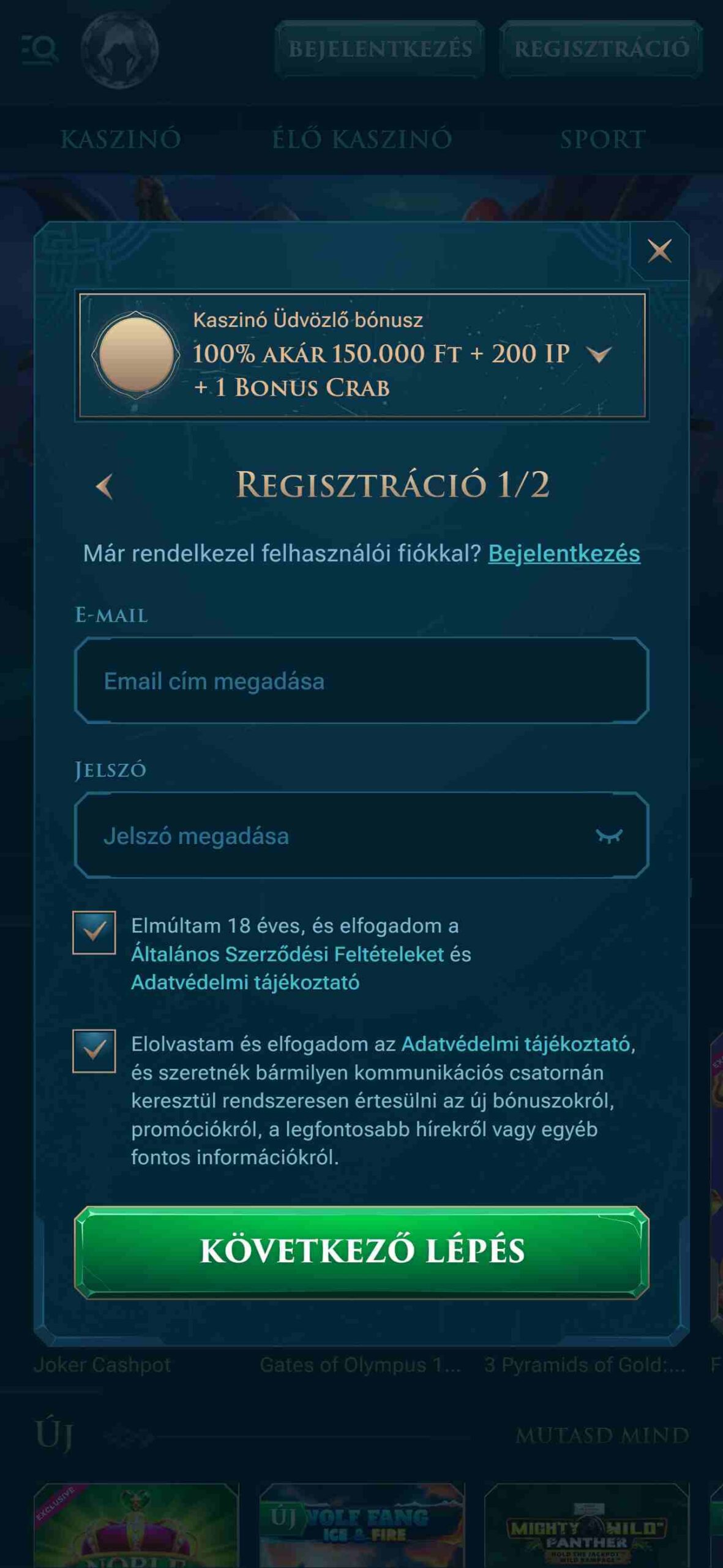This screenshot has height=1568, width=723.
Task: Continue with Következő lépés button
Action: pos(361,1252)
